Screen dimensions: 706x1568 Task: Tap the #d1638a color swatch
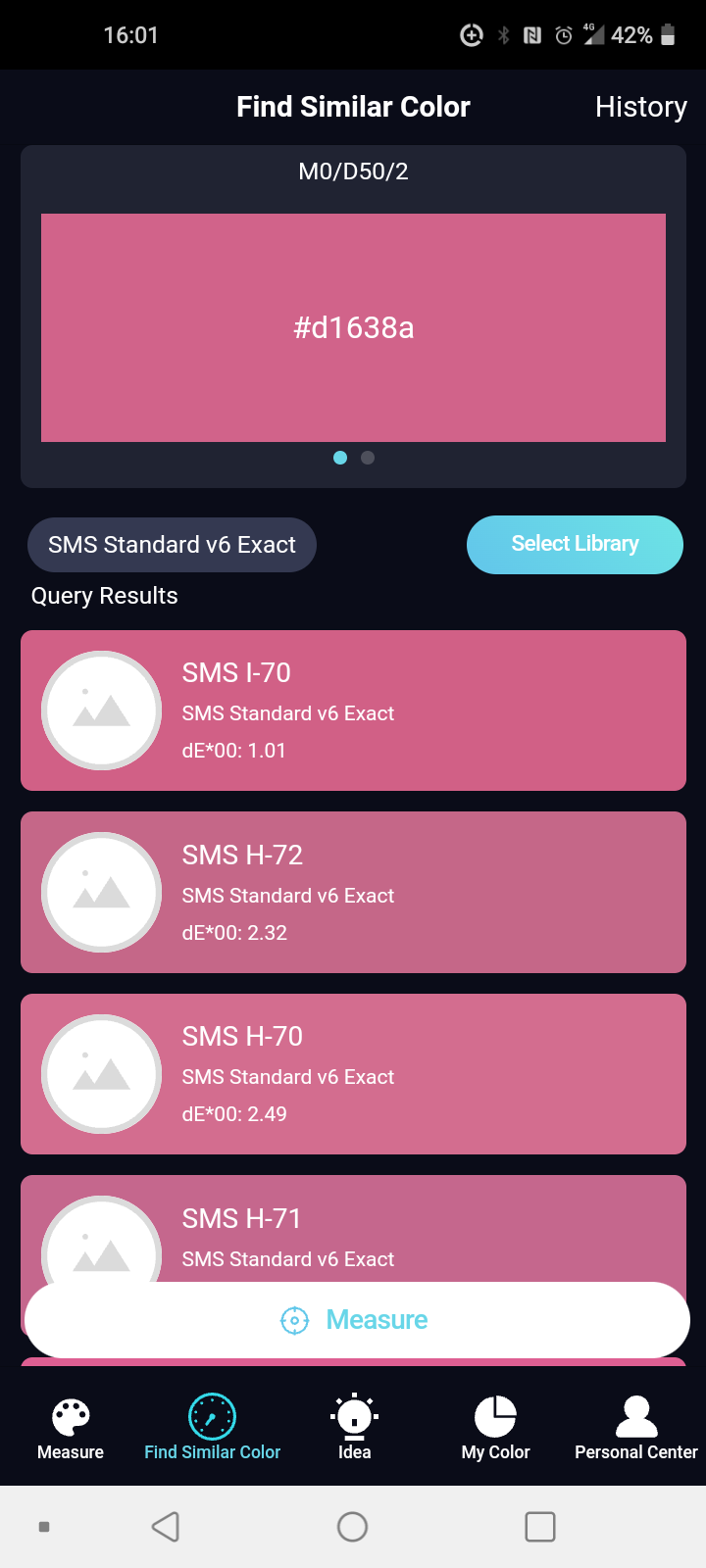click(x=353, y=327)
